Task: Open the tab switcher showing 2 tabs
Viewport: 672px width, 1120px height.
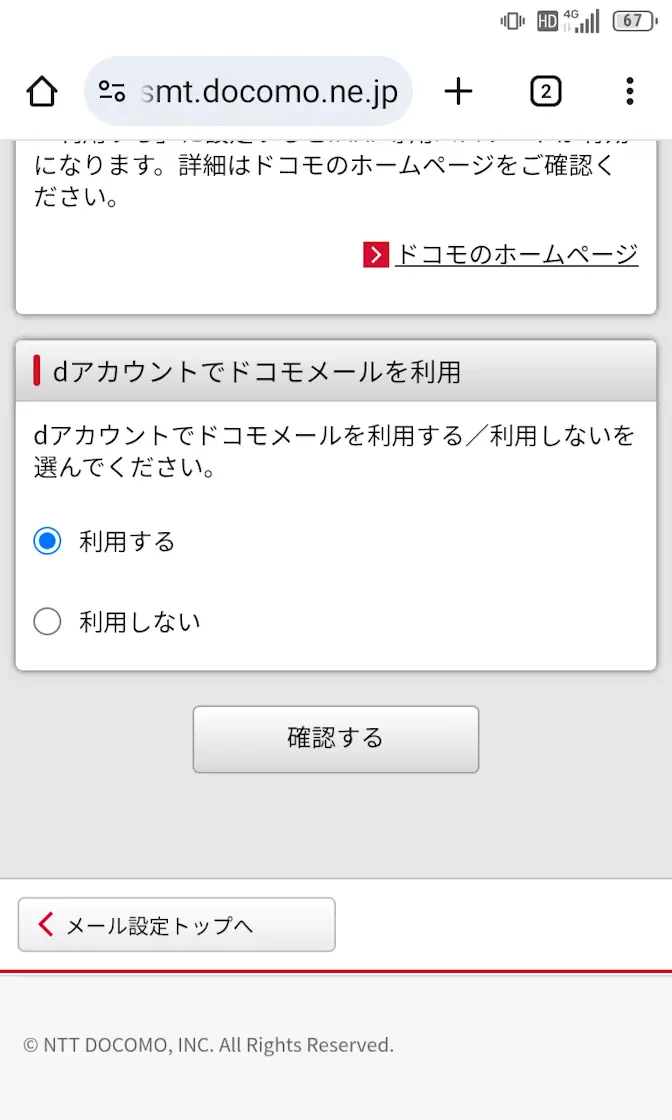Action: [545, 92]
